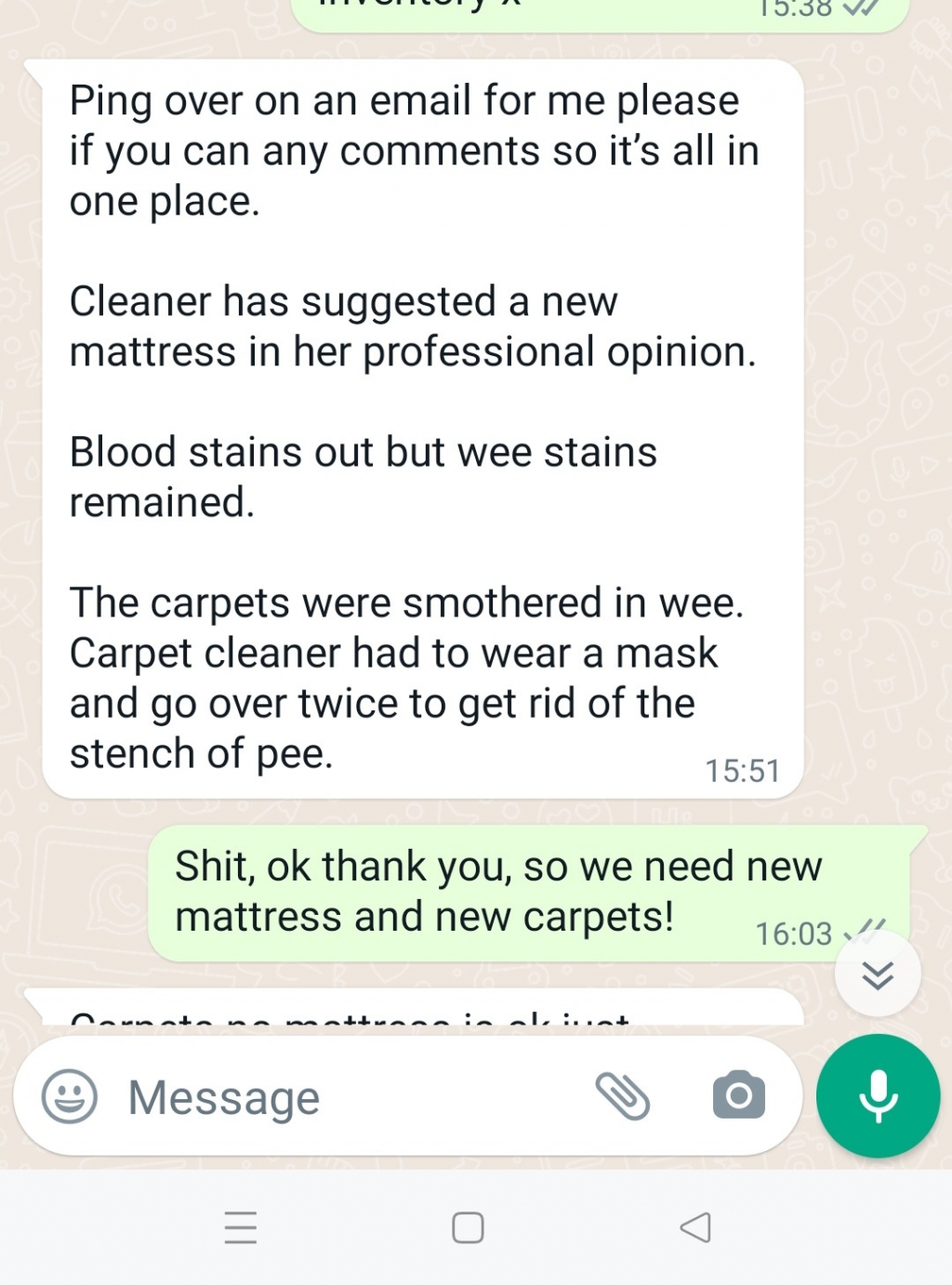Record a voice message with the microphone

[x=878, y=1095]
